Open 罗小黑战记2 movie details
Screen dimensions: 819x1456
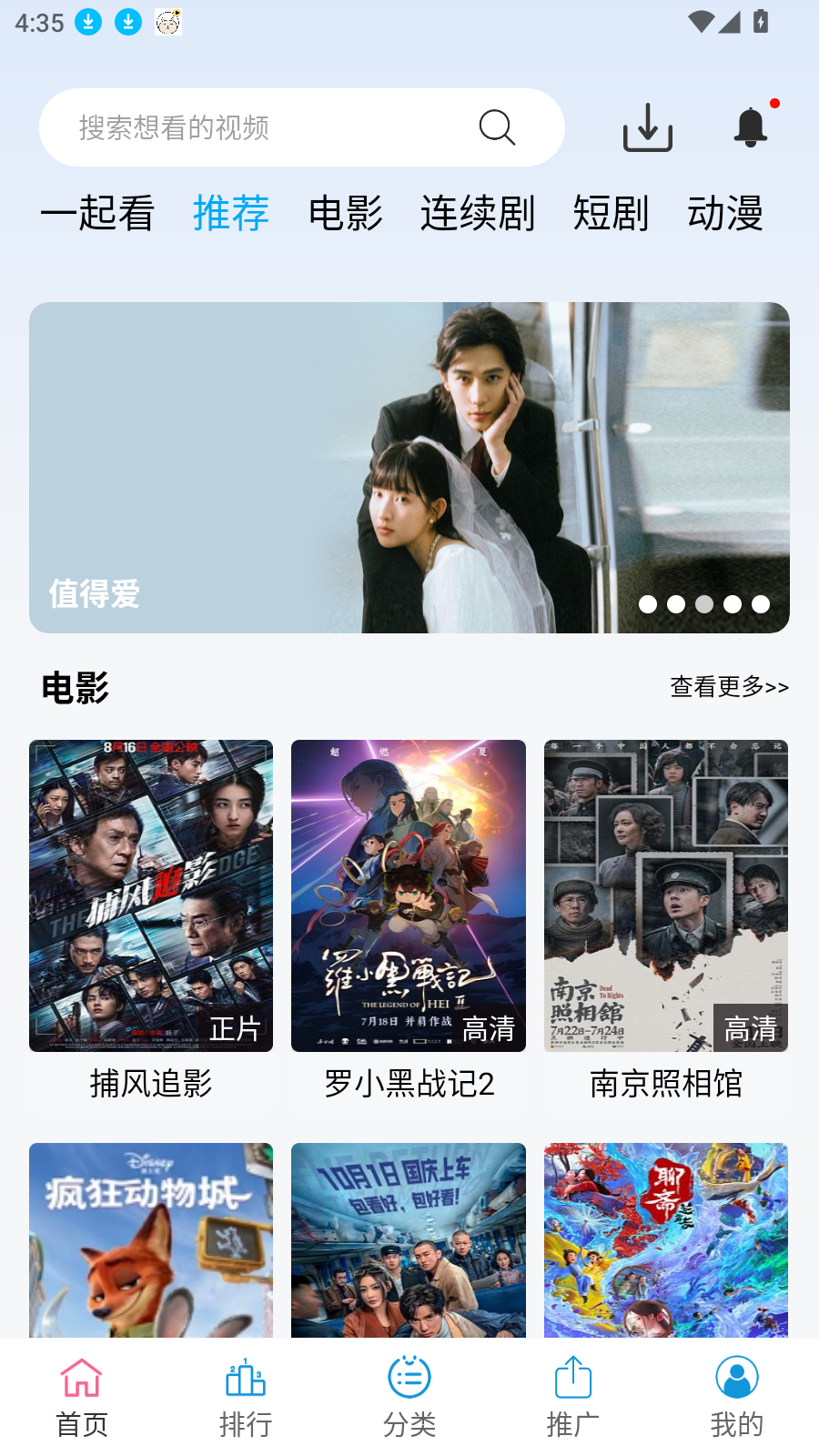(x=408, y=895)
